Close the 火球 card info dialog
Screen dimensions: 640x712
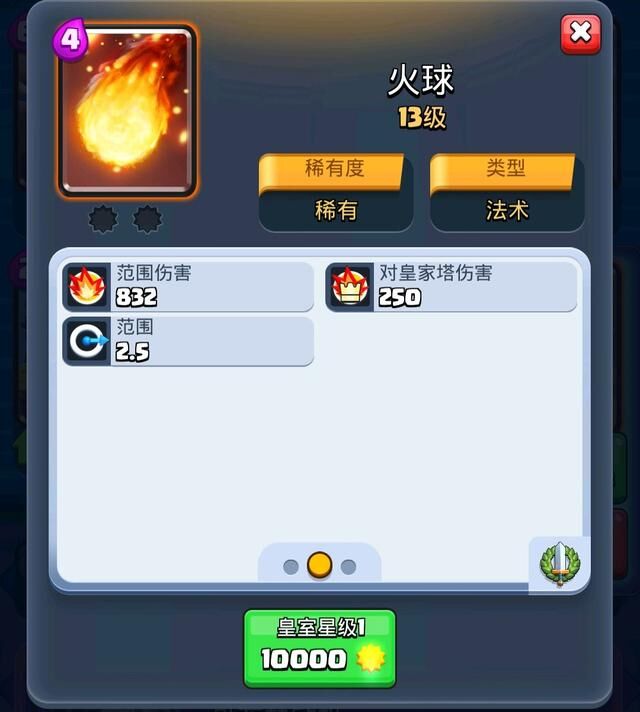[x=580, y=34]
